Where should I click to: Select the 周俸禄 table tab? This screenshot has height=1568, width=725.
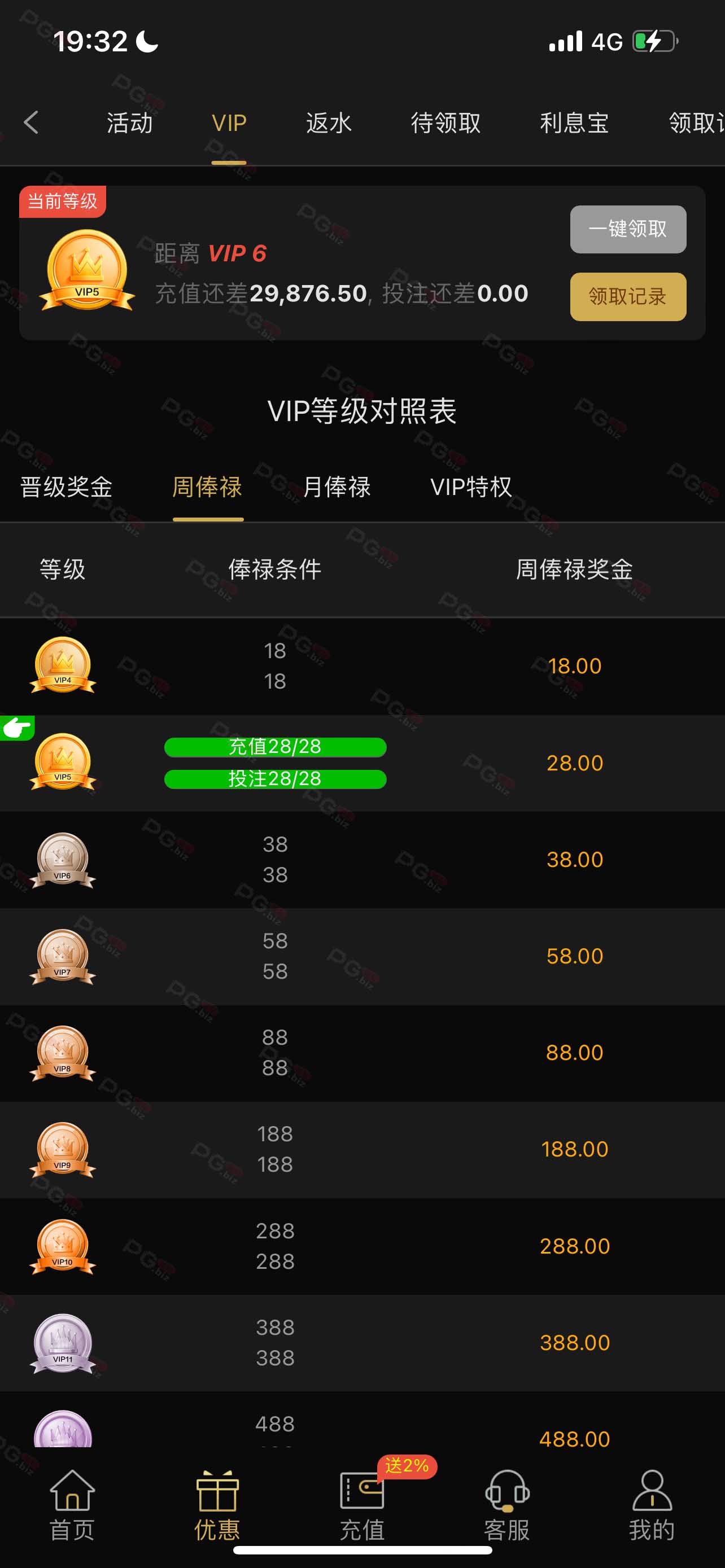pyautogui.click(x=208, y=487)
